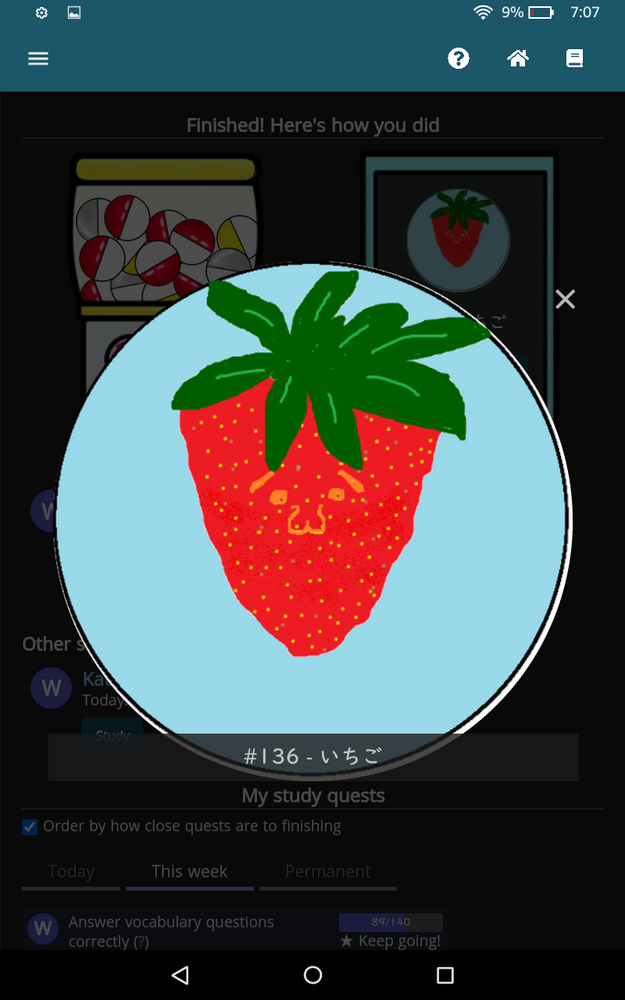Switch to the Permanent quests tab

coord(327,871)
